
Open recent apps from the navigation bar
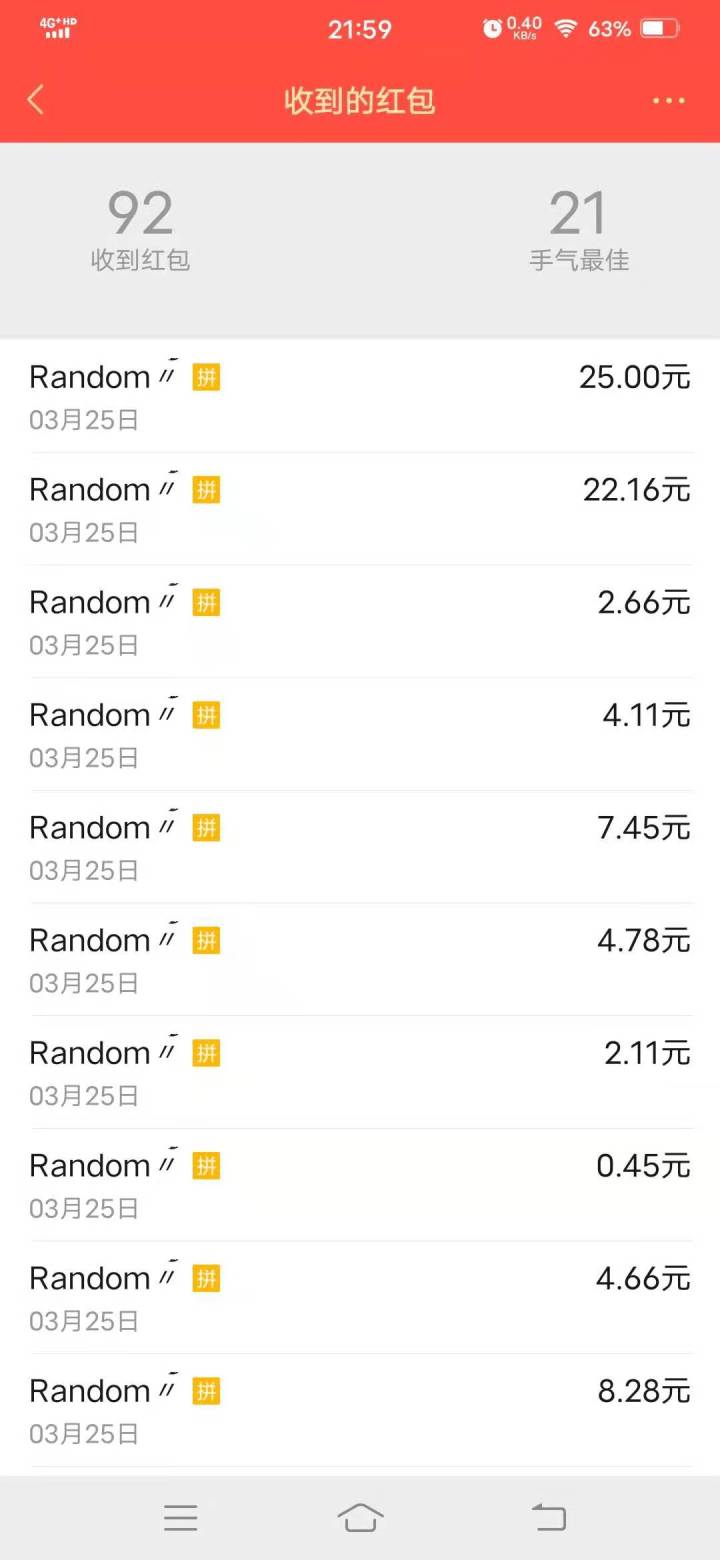181,1518
